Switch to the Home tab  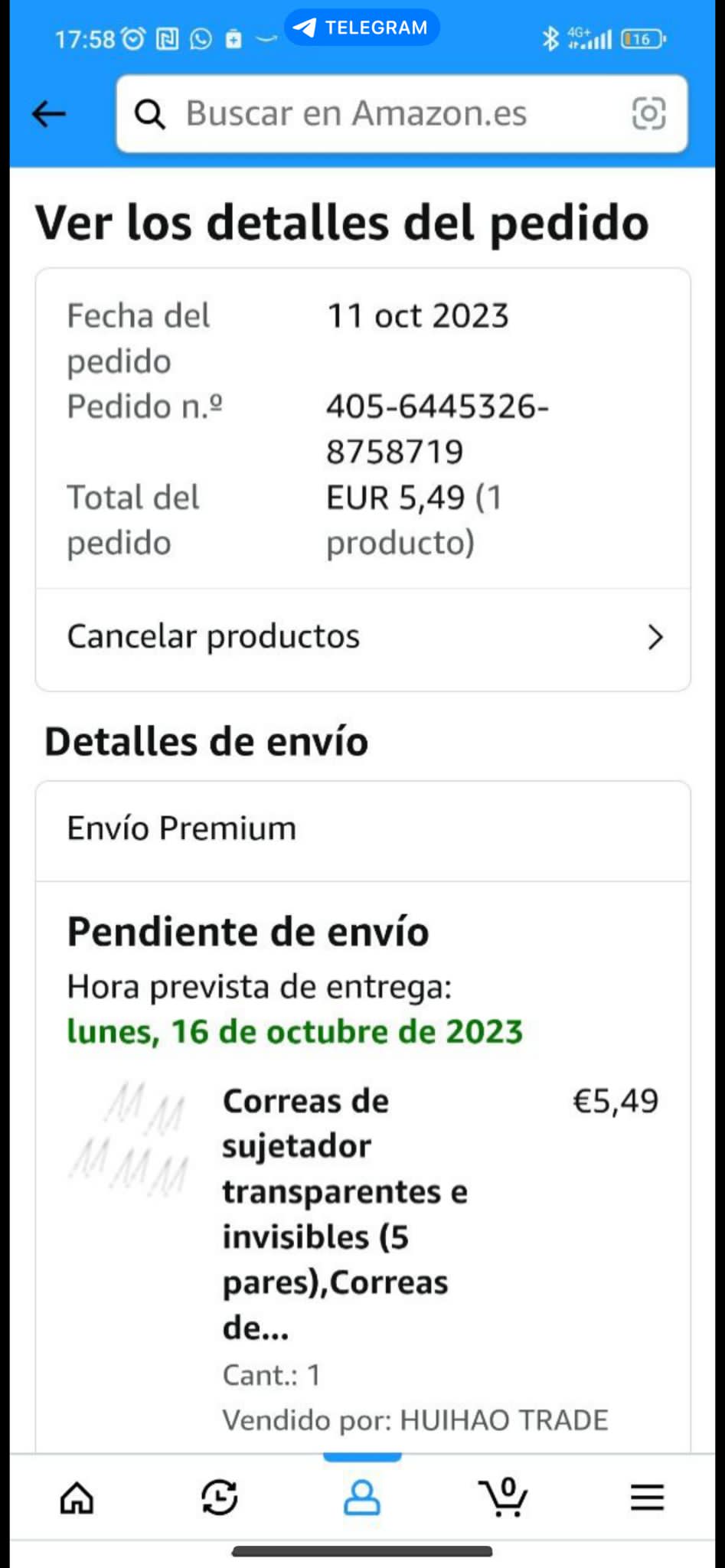[x=77, y=1498]
